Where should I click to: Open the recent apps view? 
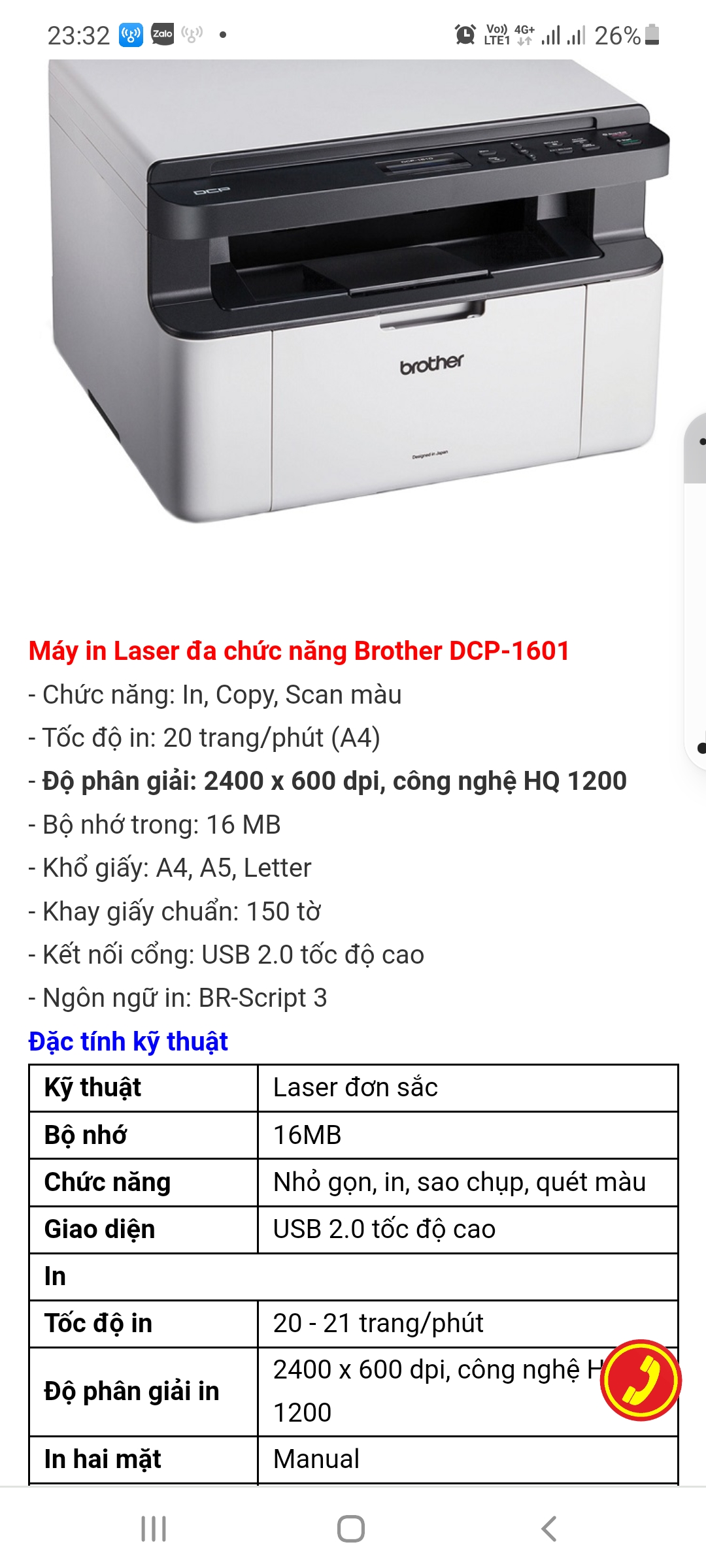pos(154,1529)
